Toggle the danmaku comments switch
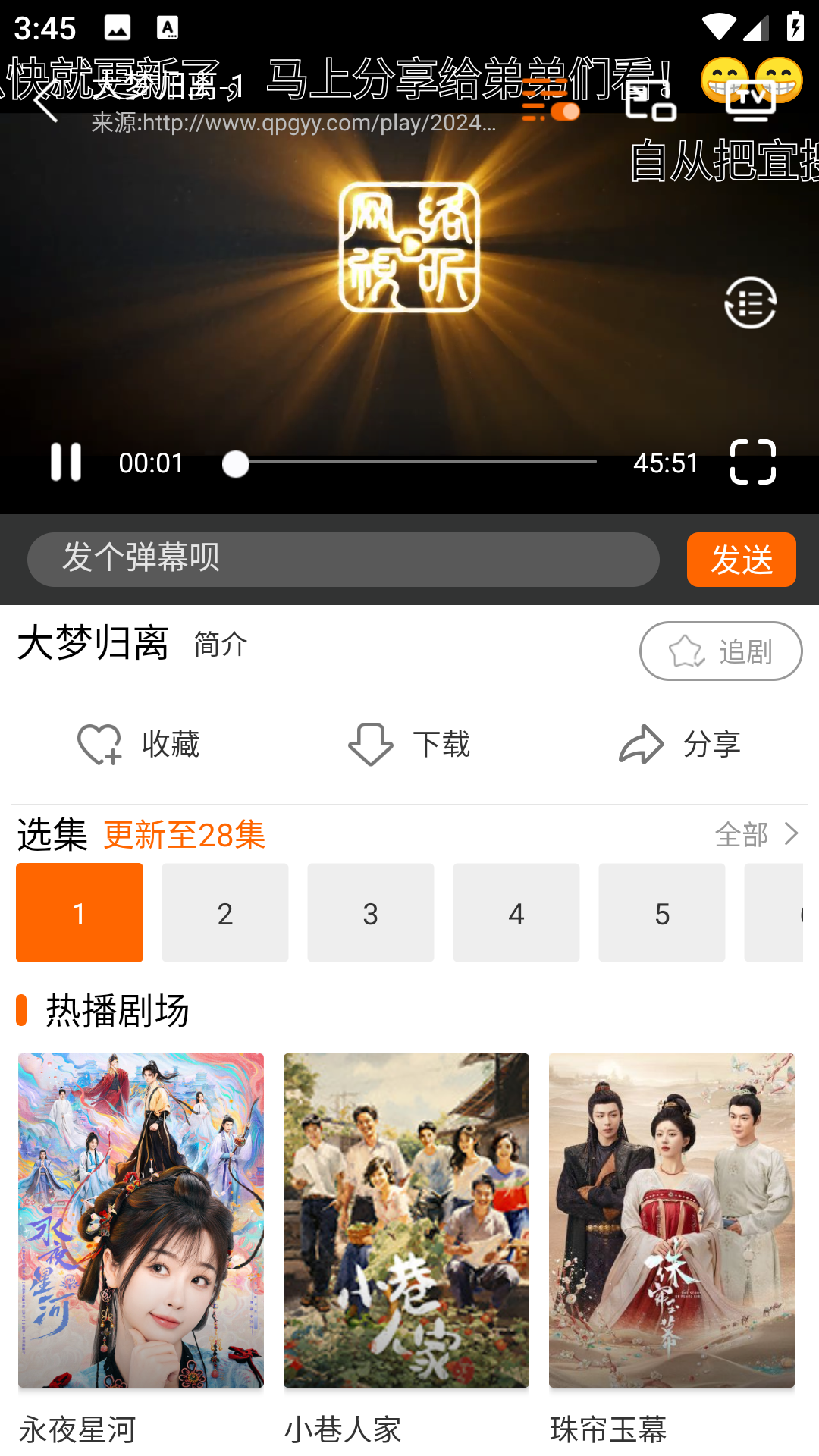Image resolution: width=819 pixels, height=1456 pixels. coord(550,108)
